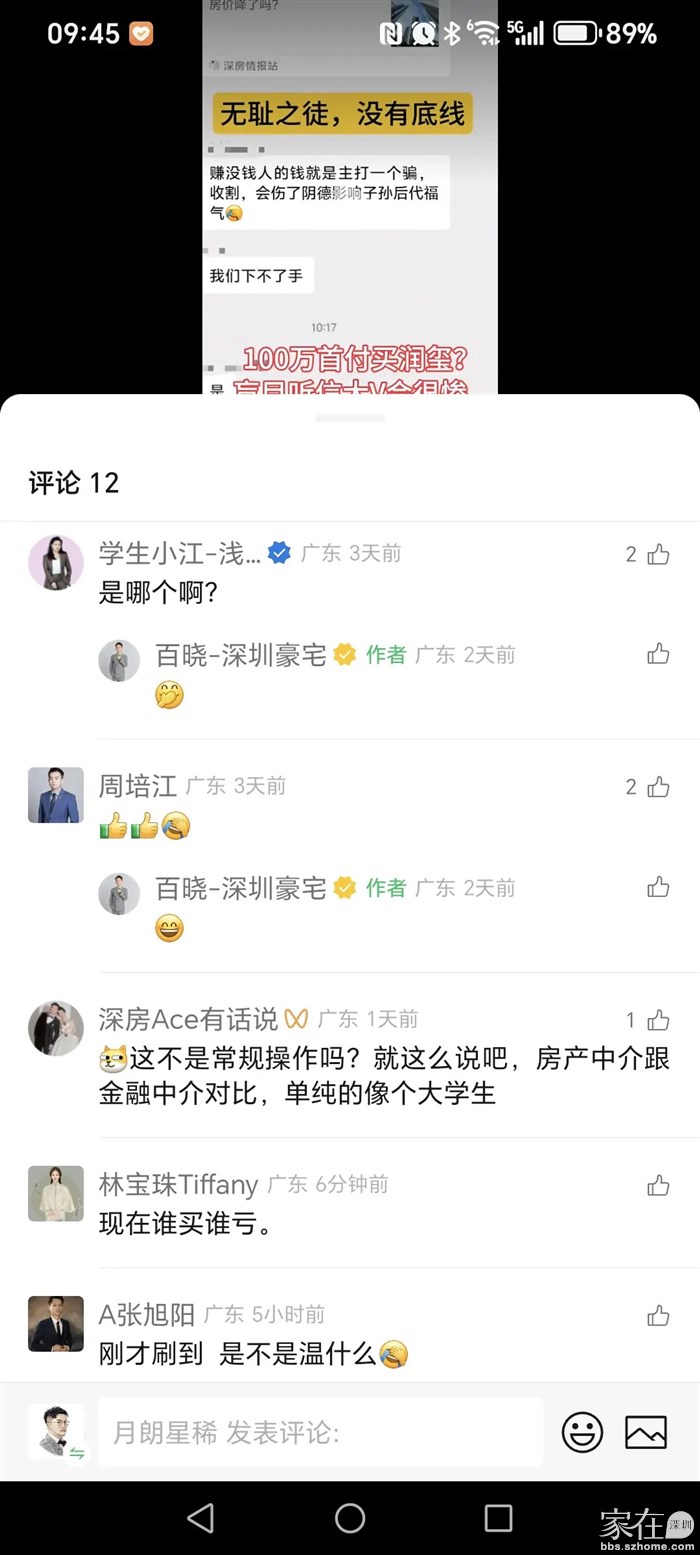Open 周培江's profile avatar

[56, 795]
